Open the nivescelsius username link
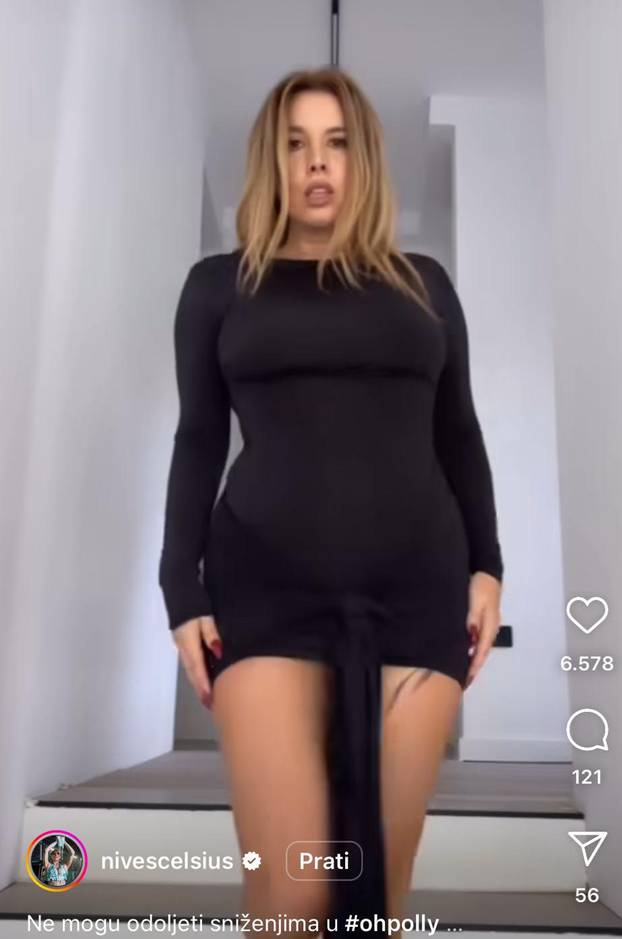The width and height of the screenshot is (622, 939). (x=167, y=861)
